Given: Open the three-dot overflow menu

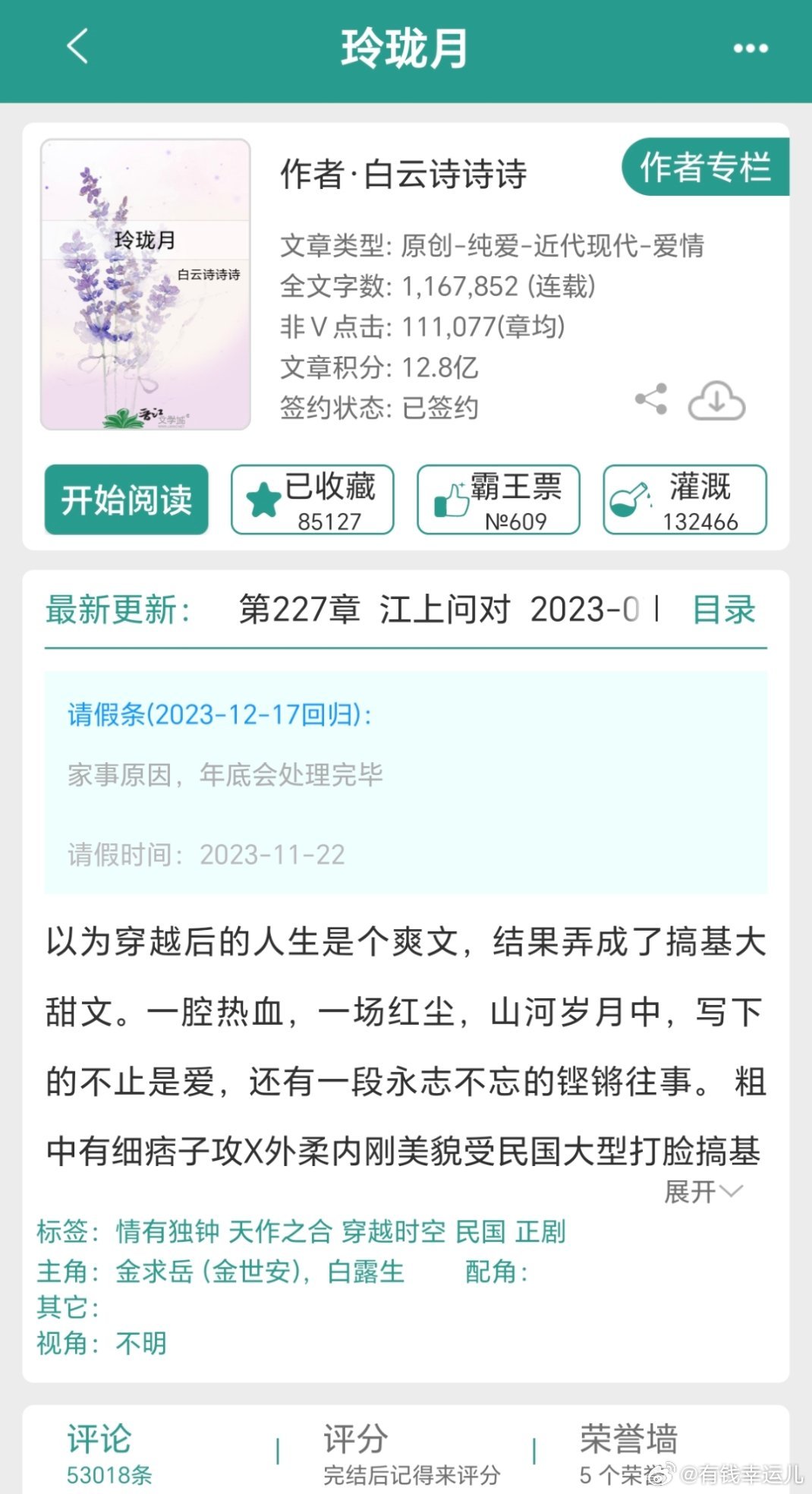Looking at the screenshot, I should pos(751,49).
